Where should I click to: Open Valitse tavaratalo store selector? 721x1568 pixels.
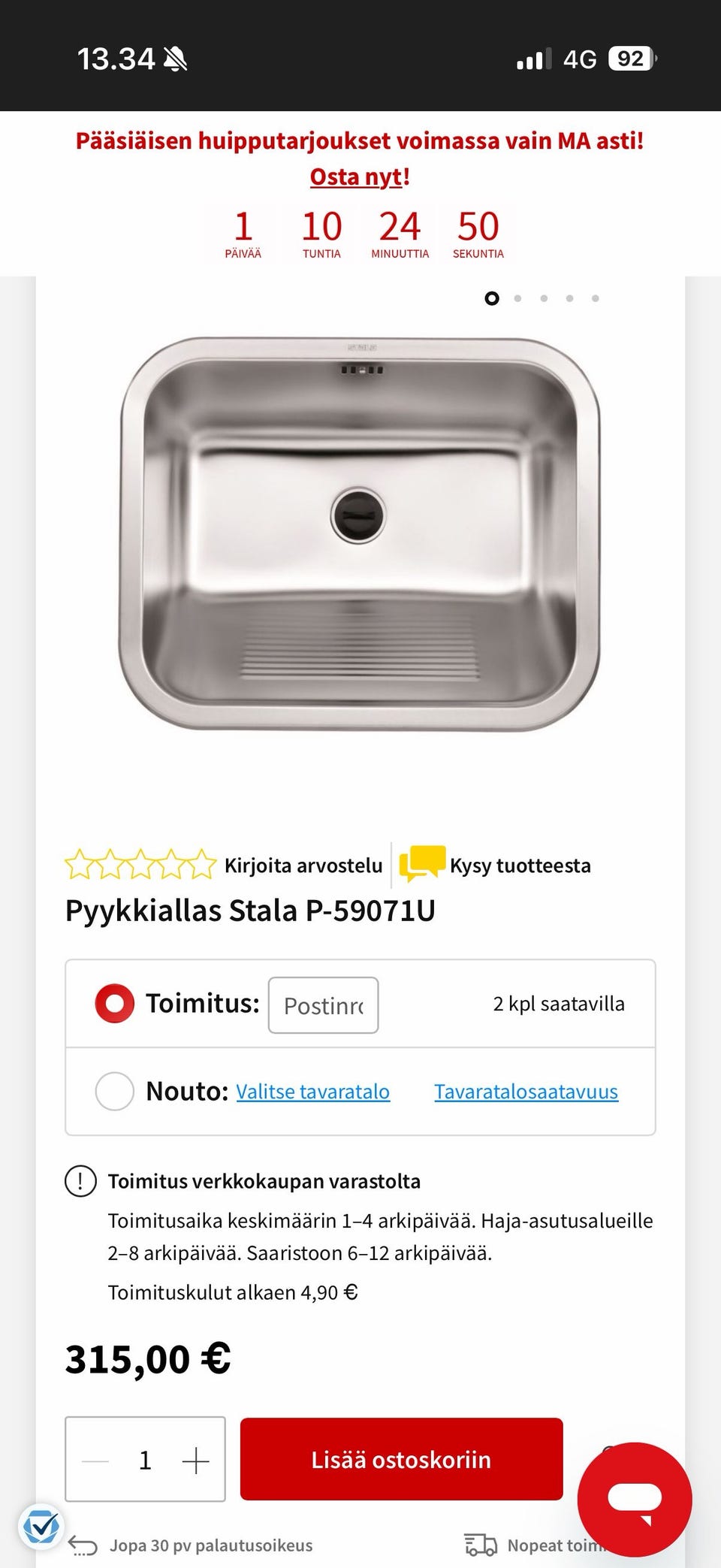click(312, 1091)
